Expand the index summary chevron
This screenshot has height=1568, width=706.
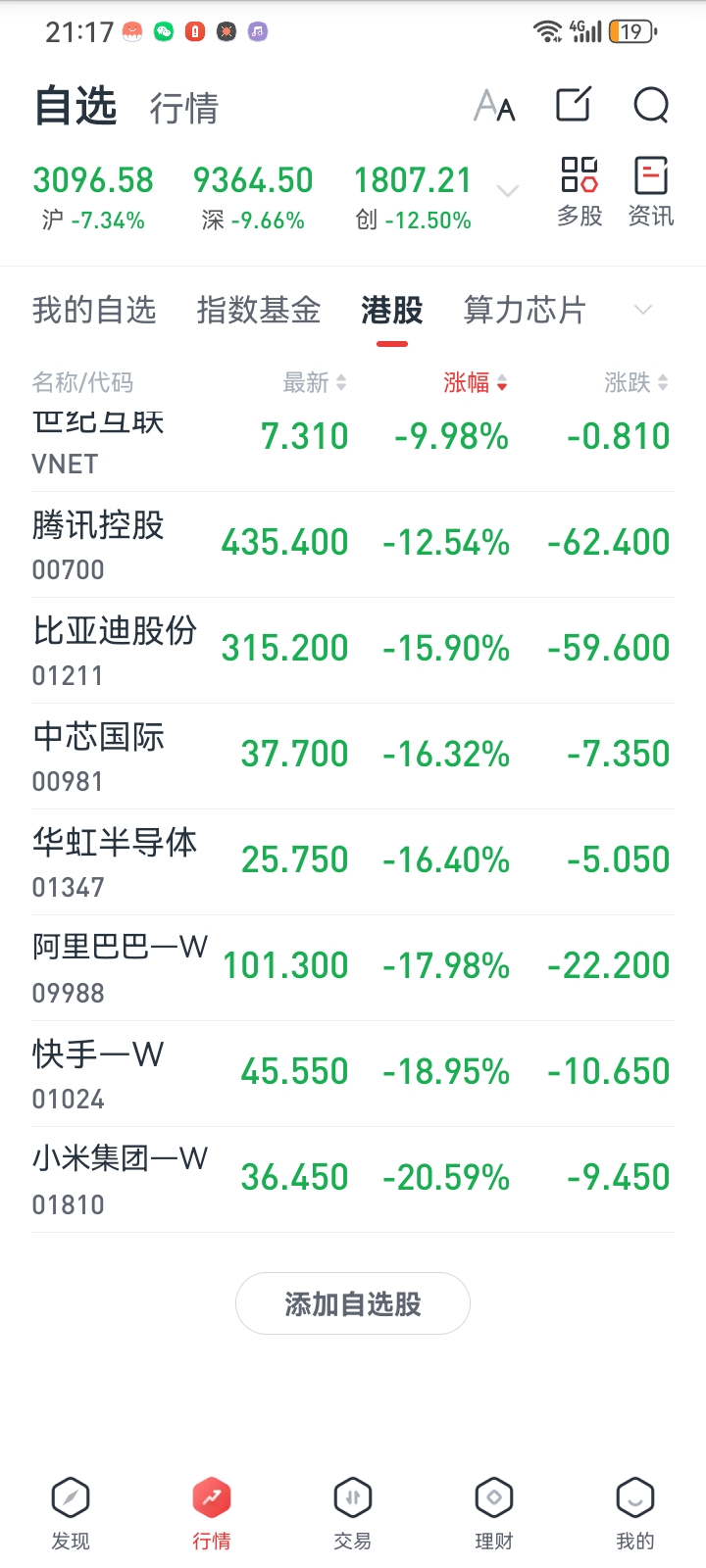[x=508, y=190]
